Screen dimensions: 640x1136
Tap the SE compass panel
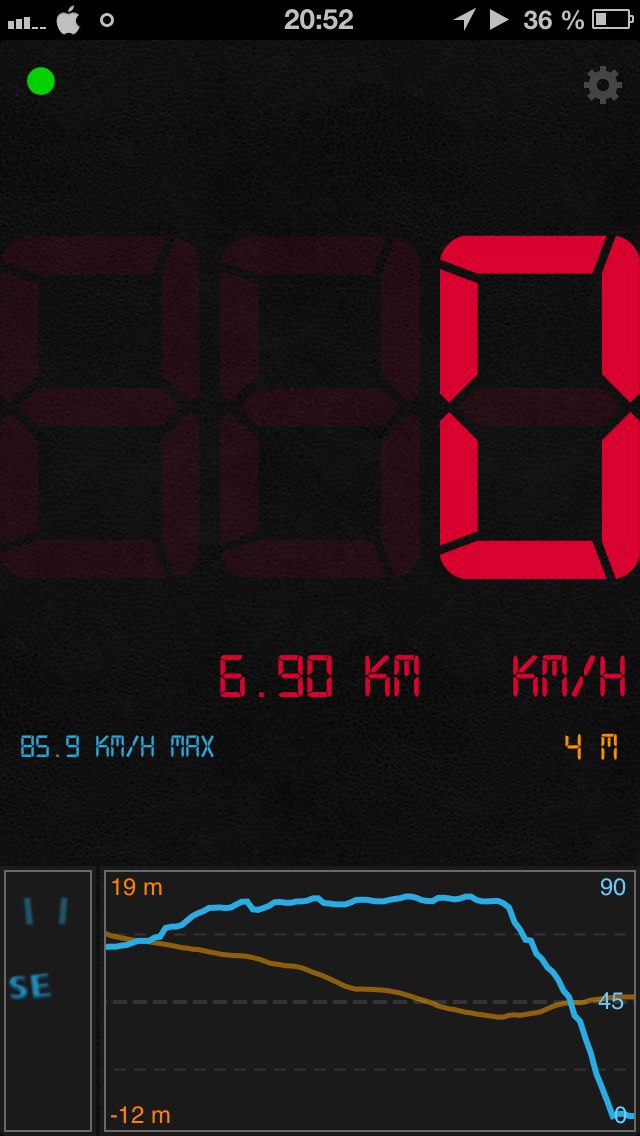48,1000
